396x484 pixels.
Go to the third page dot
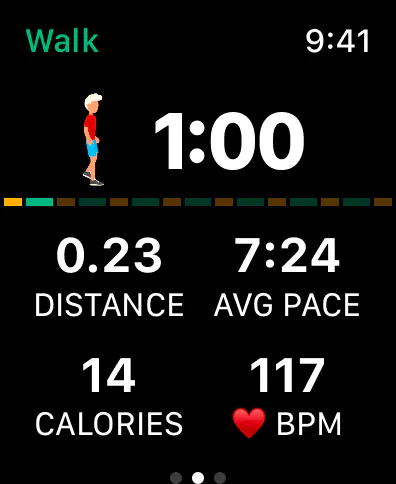pos(220,478)
